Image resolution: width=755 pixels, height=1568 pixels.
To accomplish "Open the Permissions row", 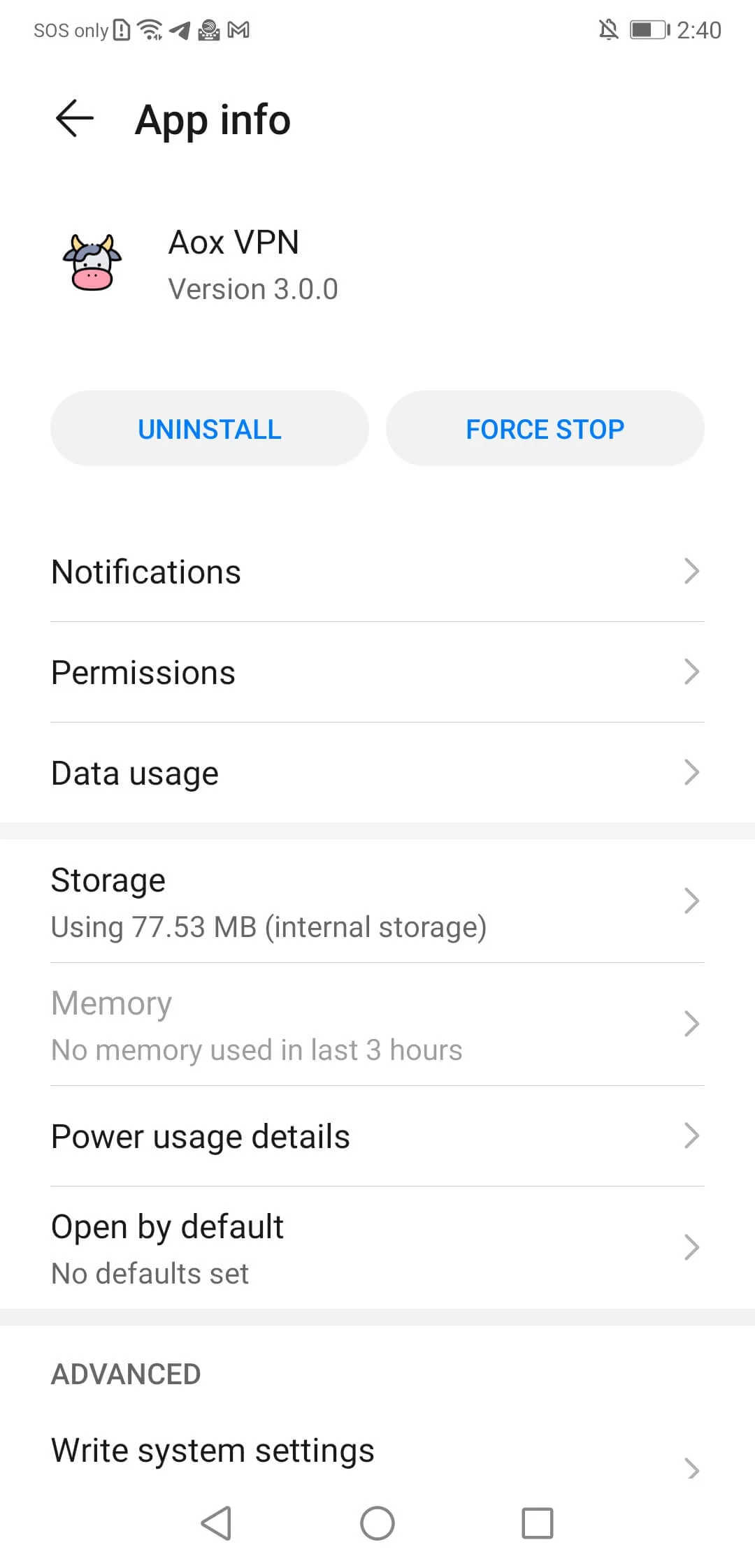I will 376,672.
